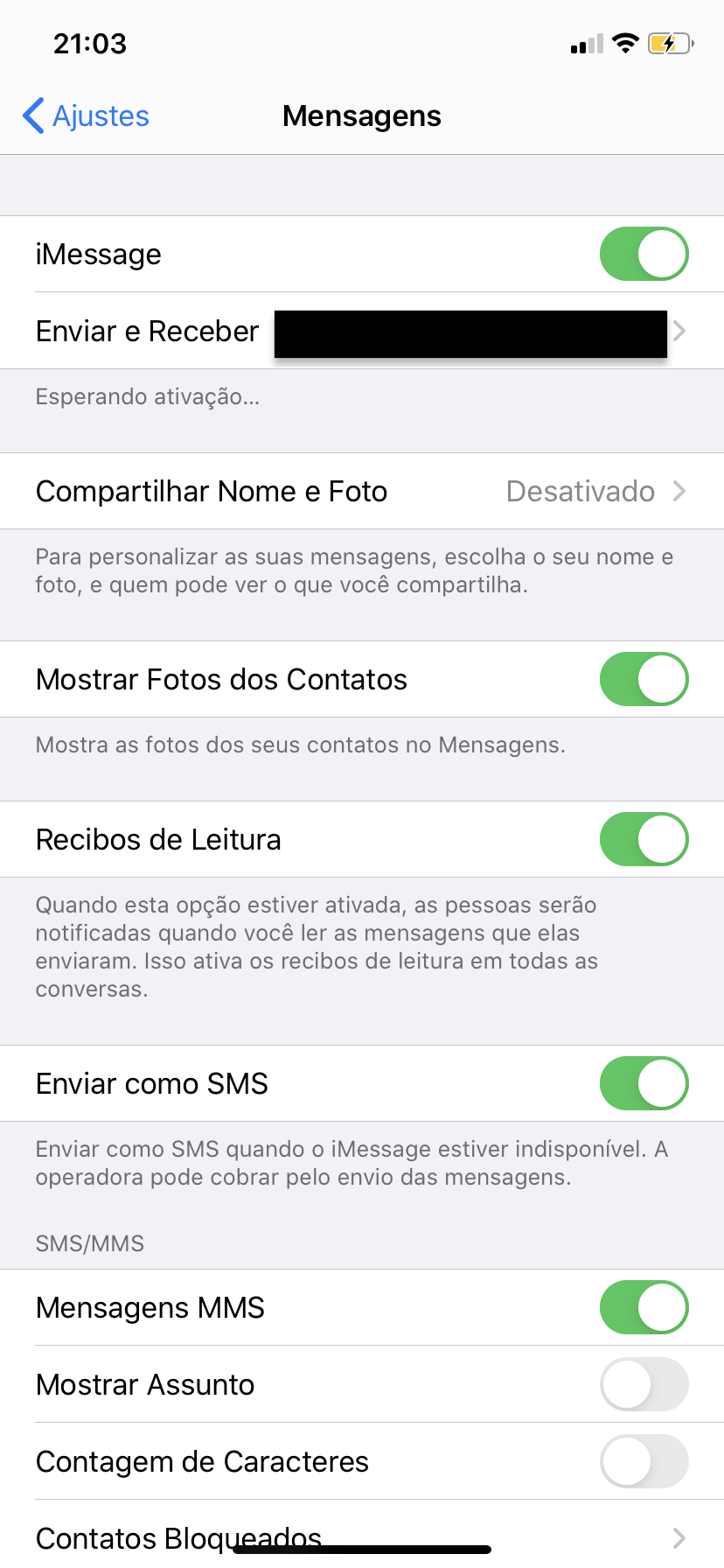Open Contatos Bloqueados list

361,1536
